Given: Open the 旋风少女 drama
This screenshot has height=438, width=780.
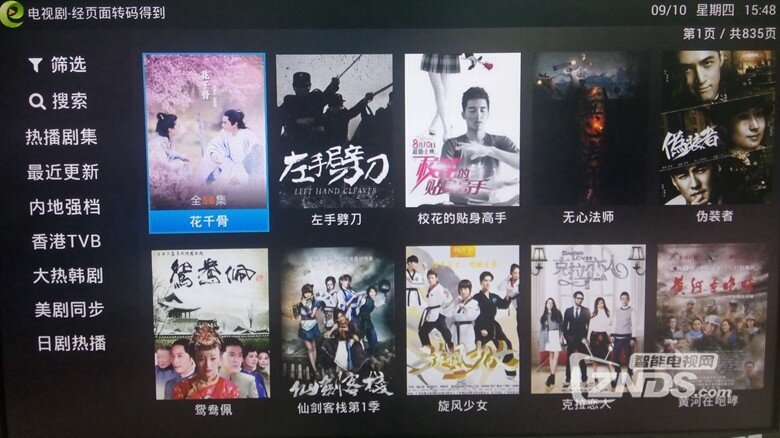Looking at the screenshot, I should click(462, 323).
